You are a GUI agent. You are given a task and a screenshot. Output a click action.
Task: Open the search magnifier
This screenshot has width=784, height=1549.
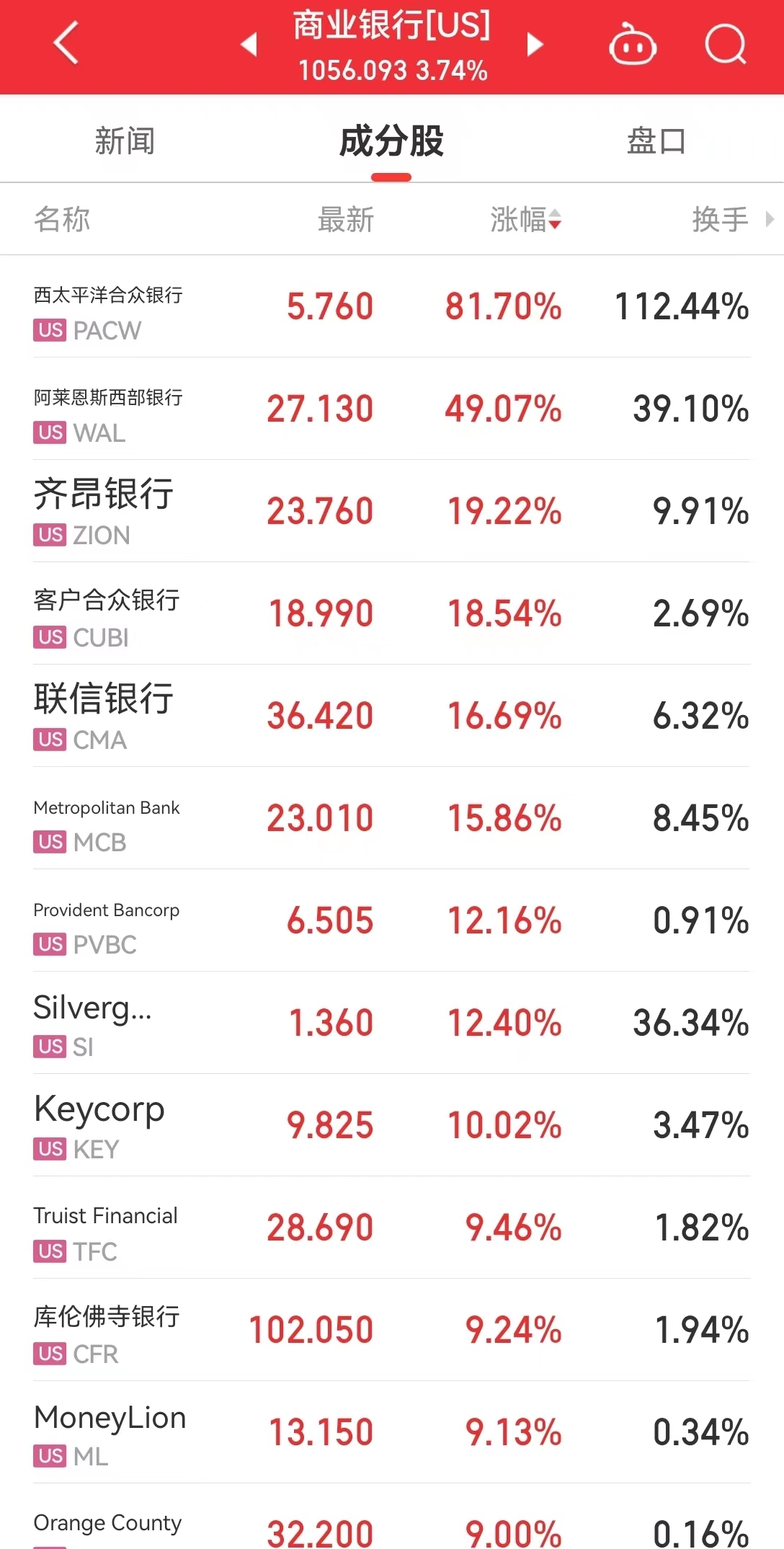[725, 44]
